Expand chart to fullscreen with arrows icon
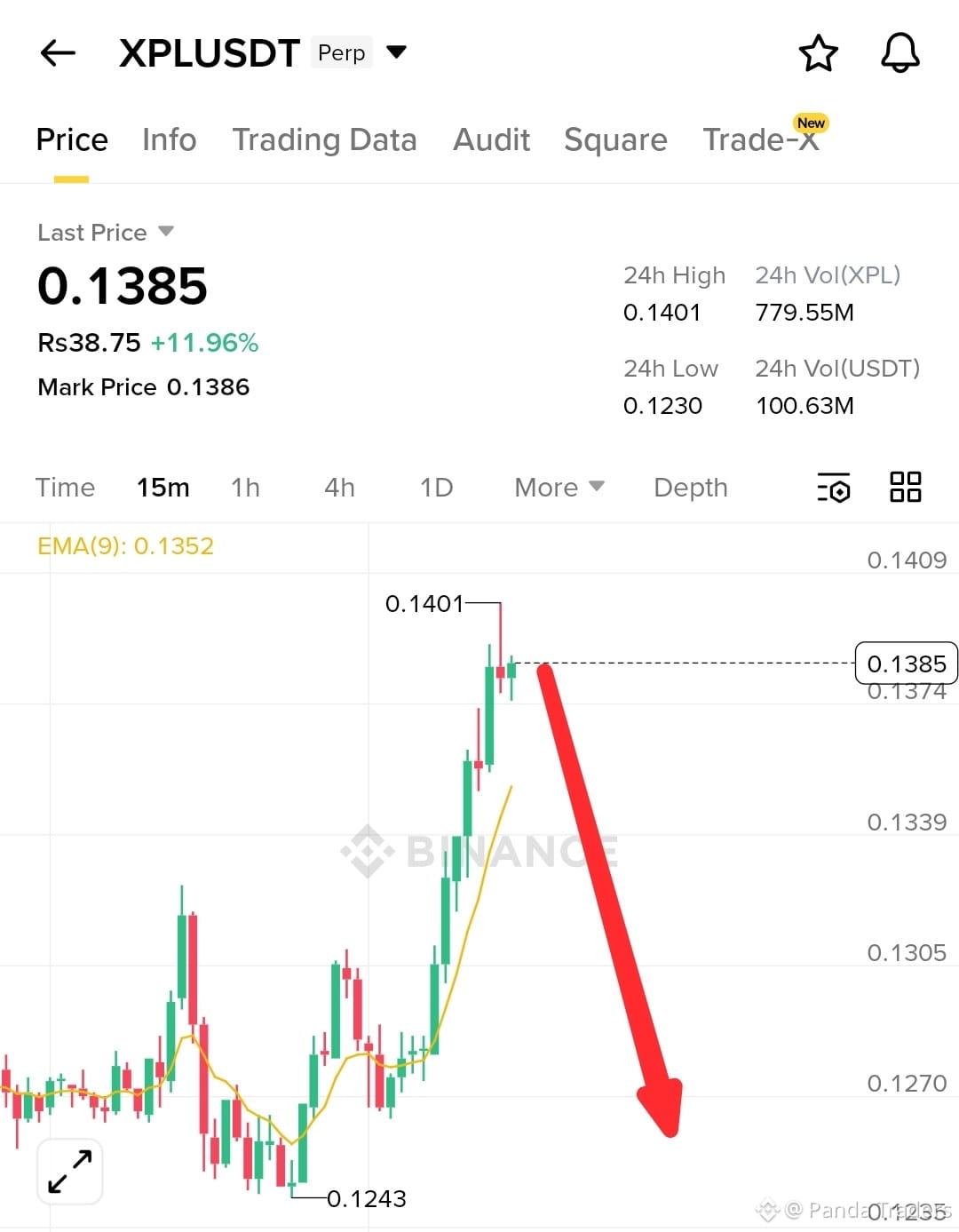Image resolution: width=959 pixels, height=1232 pixels. tap(69, 1171)
